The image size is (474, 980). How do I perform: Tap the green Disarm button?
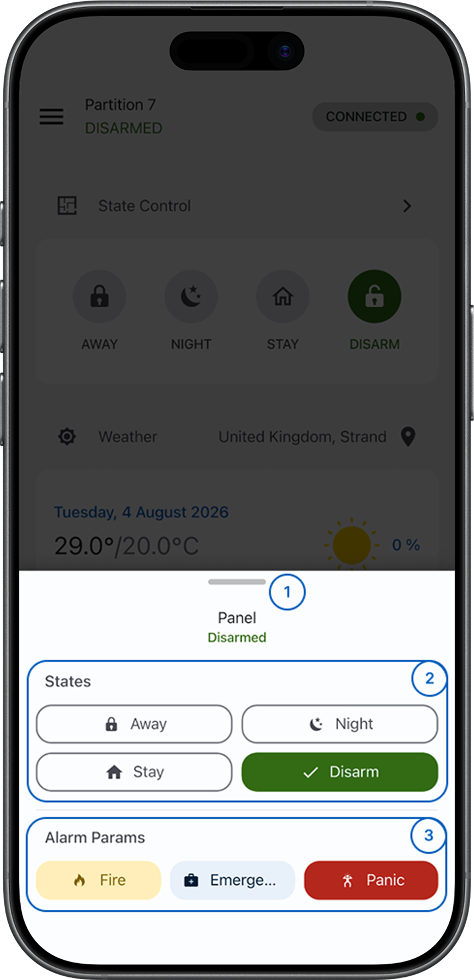coord(340,772)
